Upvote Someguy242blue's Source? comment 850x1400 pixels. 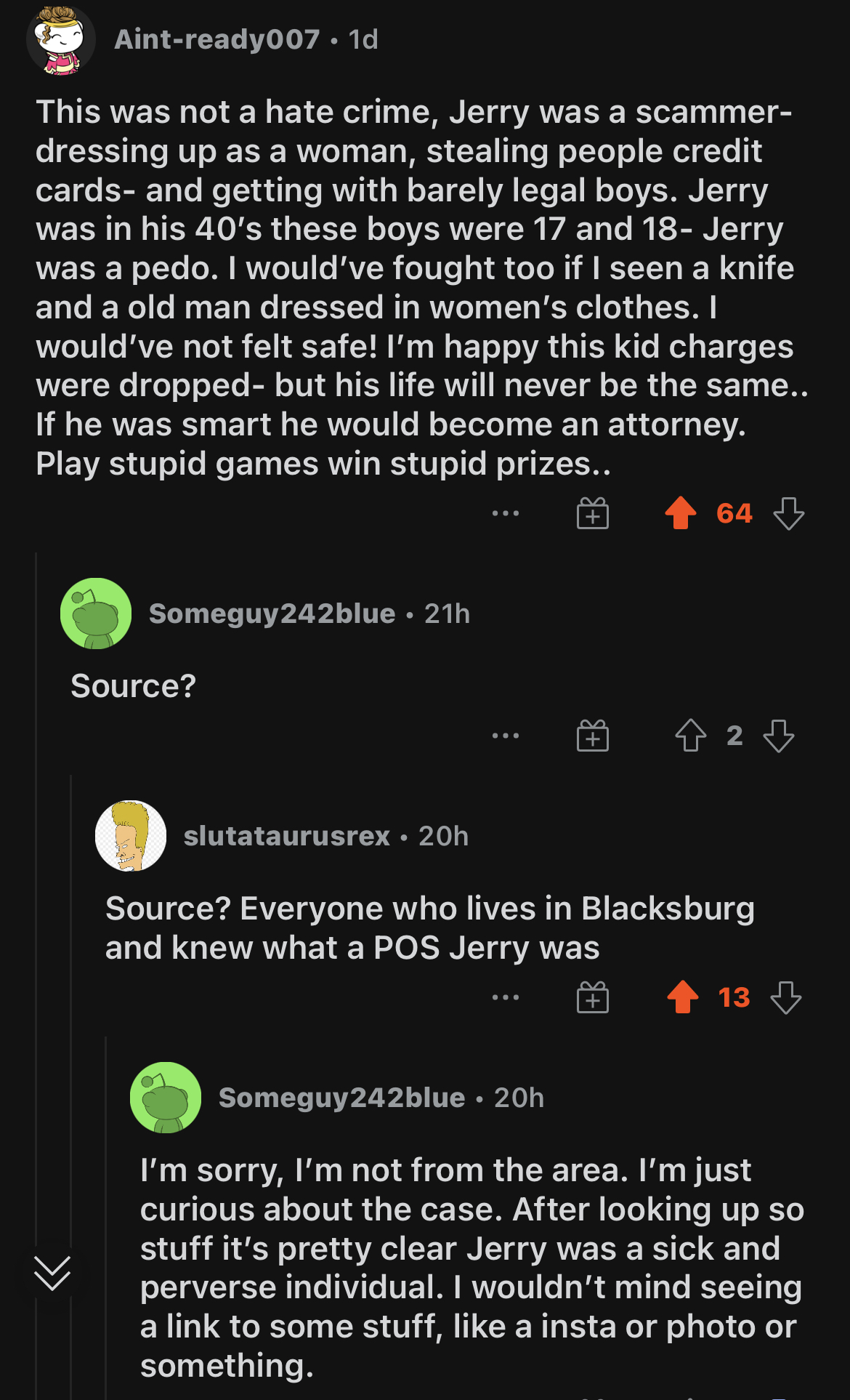point(690,736)
